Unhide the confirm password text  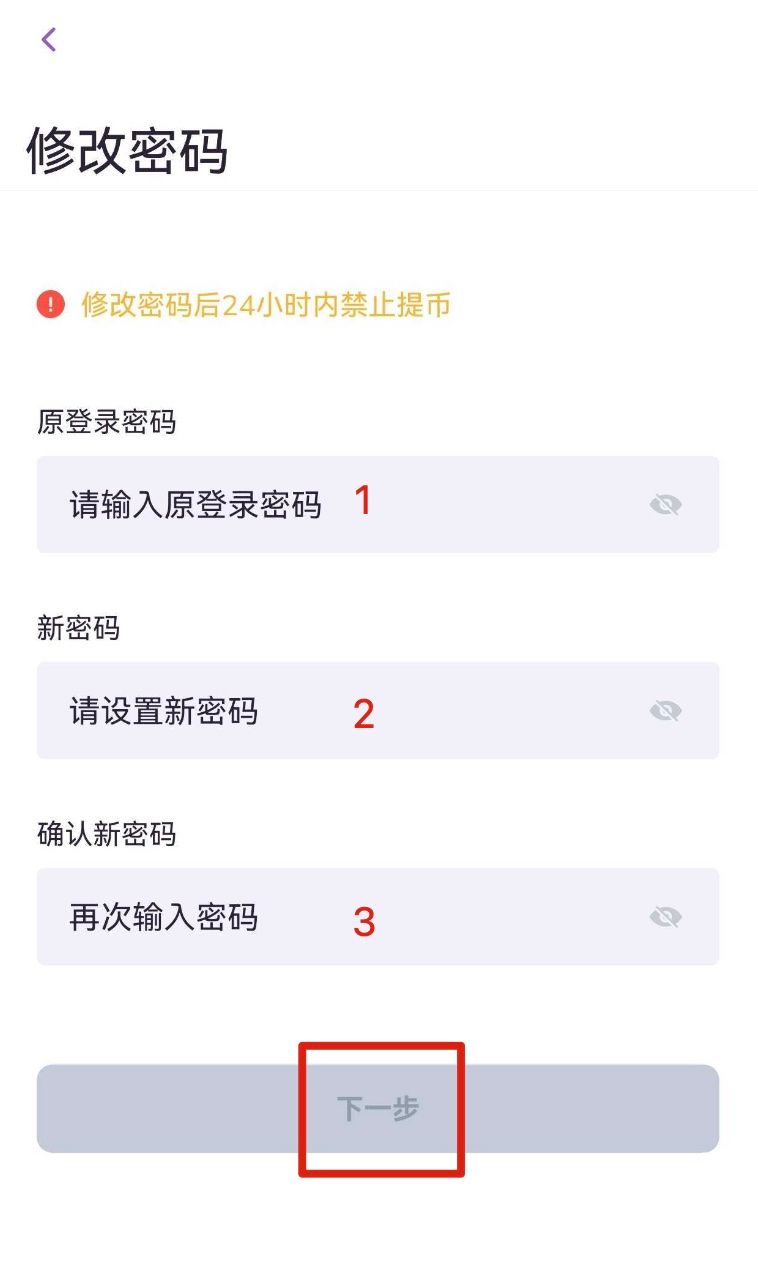click(x=665, y=917)
